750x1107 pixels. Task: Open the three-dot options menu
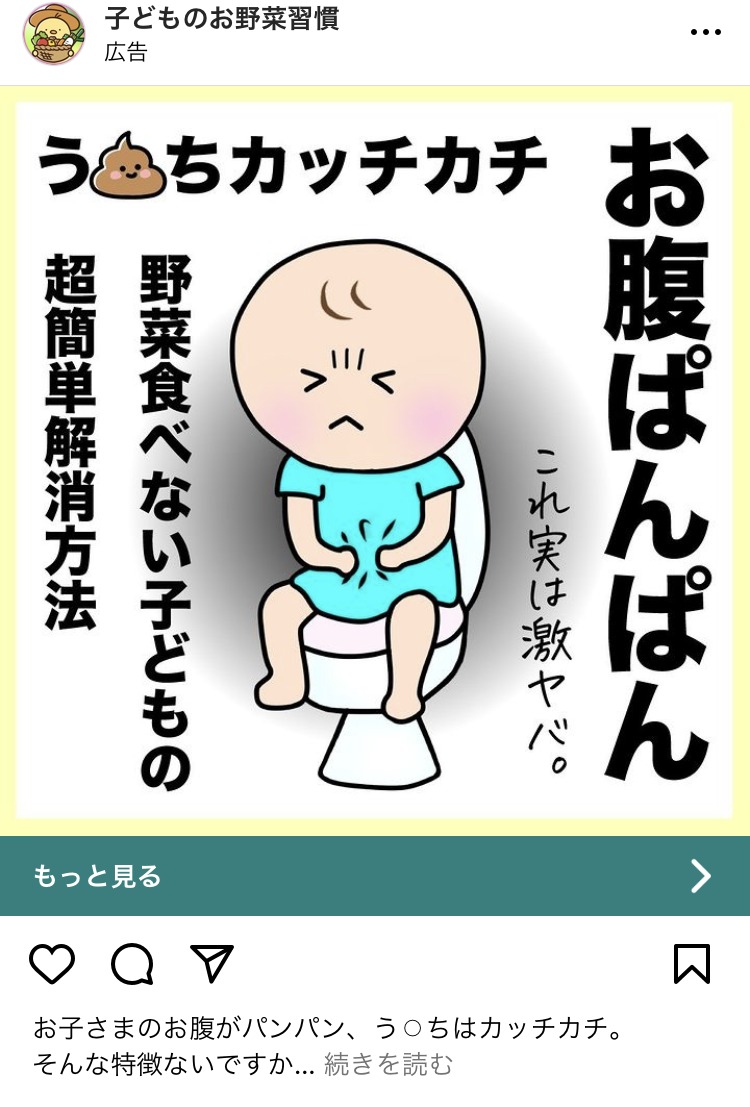pyautogui.click(x=705, y=33)
